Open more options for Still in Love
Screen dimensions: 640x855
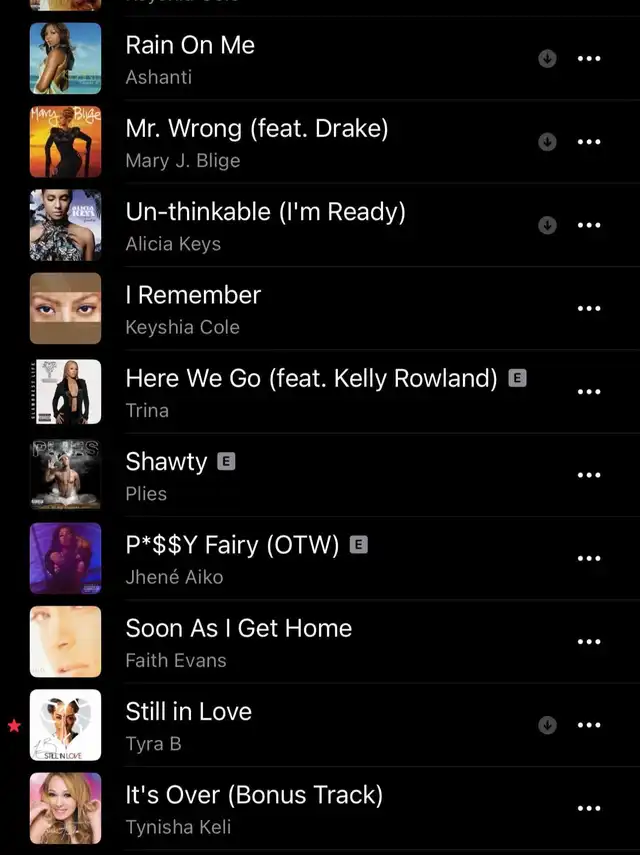[589, 725]
